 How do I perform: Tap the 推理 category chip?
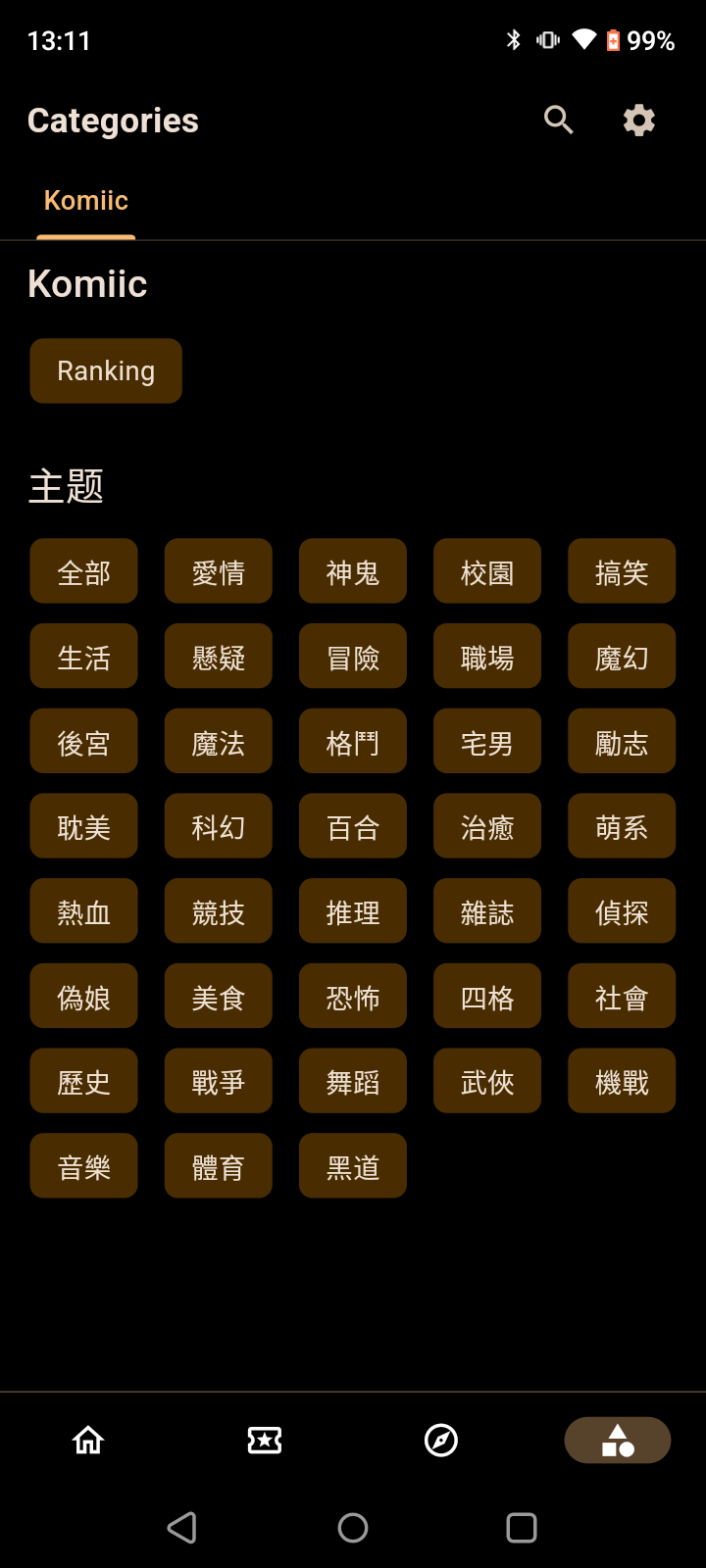pyautogui.click(x=353, y=911)
